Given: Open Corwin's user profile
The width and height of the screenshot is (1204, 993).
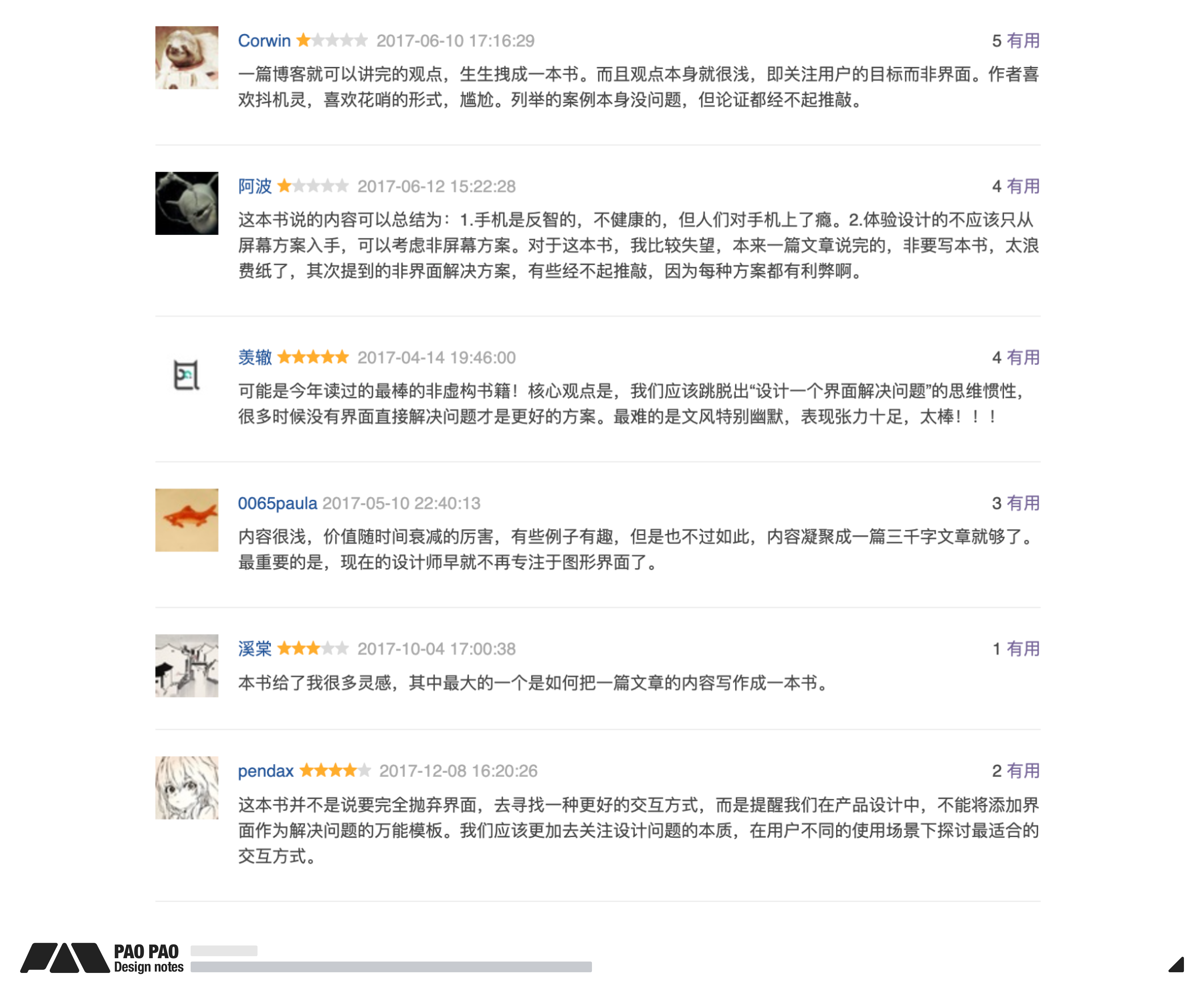Looking at the screenshot, I should point(264,40).
